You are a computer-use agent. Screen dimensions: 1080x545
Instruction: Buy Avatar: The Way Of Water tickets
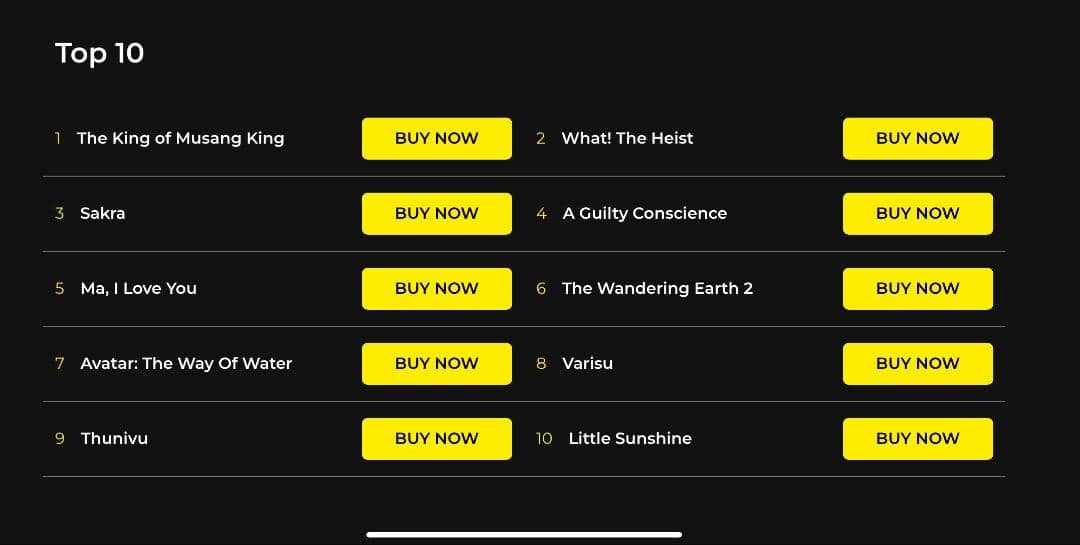[x=436, y=363]
